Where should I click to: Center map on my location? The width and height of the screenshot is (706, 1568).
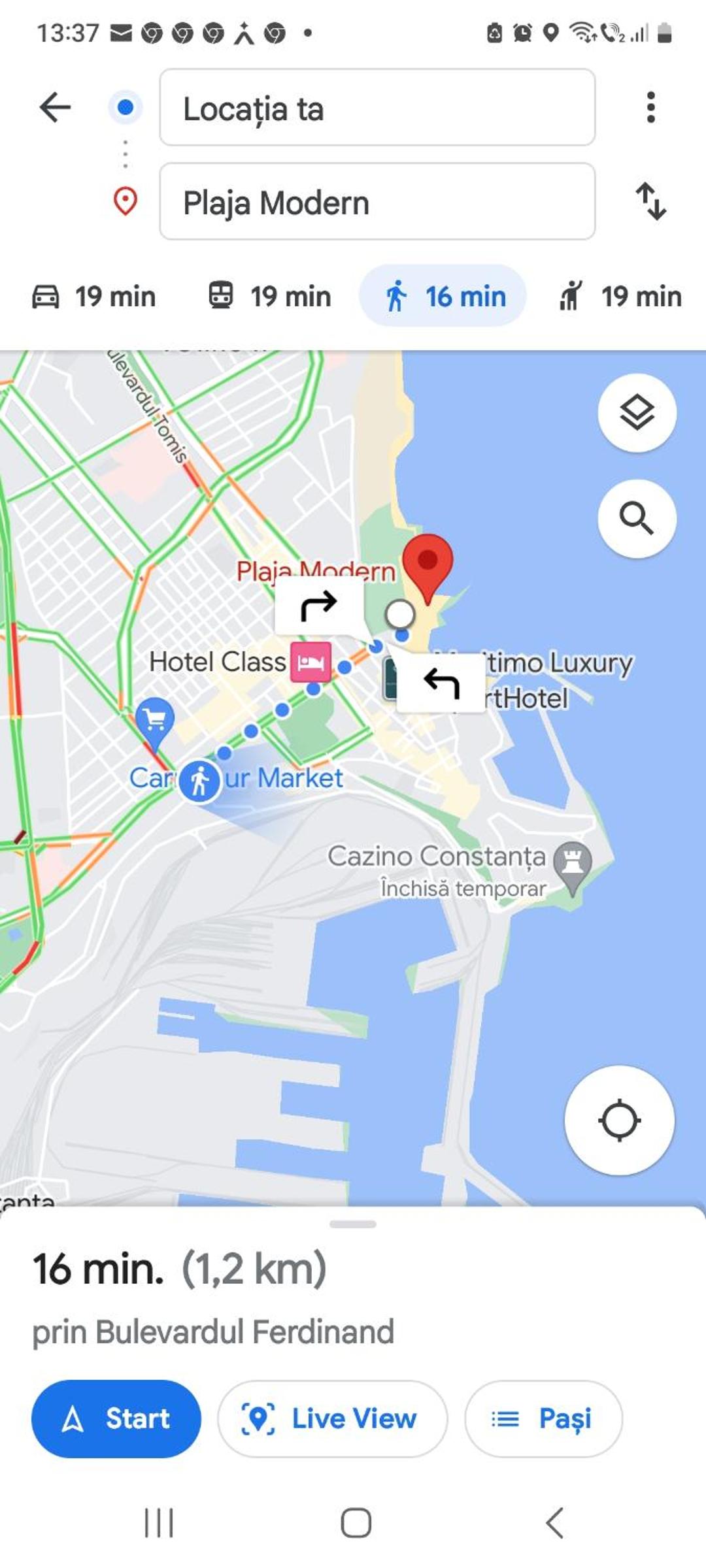click(619, 1120)
